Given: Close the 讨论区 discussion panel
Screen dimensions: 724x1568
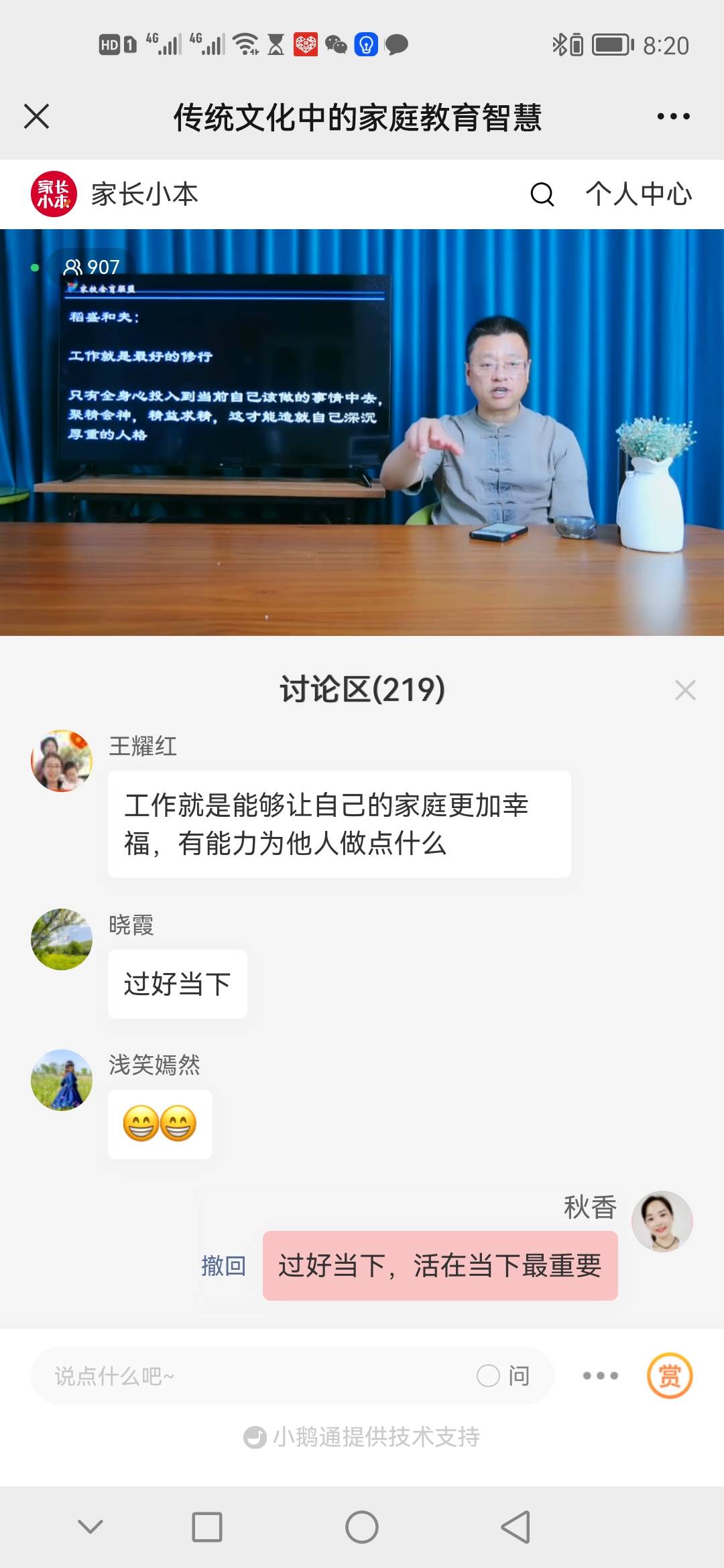Looking at the screenshot, I should (x=684, y=690).
